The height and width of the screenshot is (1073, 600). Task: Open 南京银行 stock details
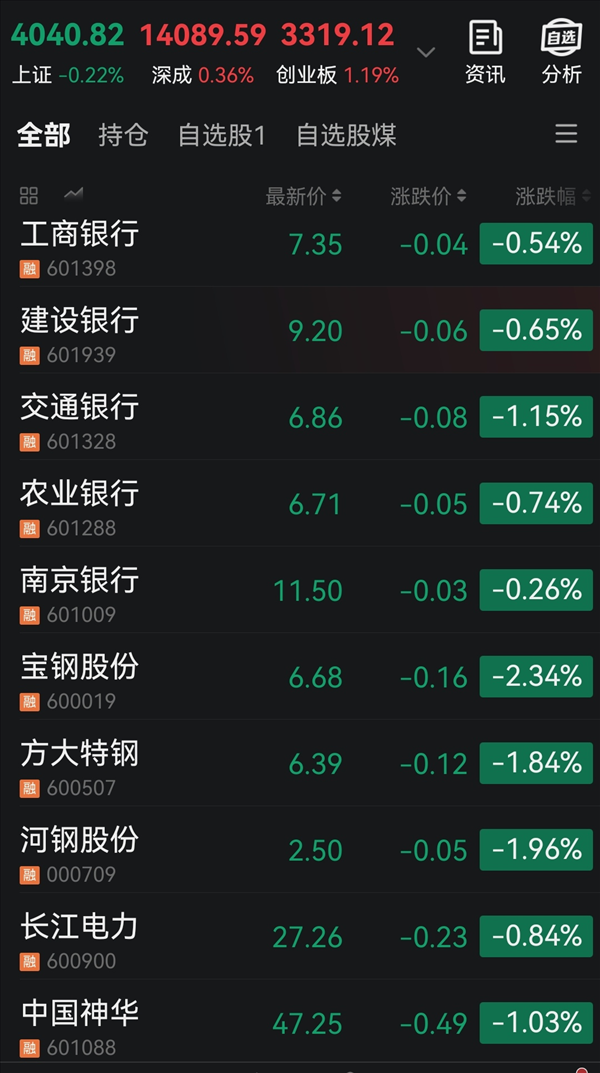(80, 591)
